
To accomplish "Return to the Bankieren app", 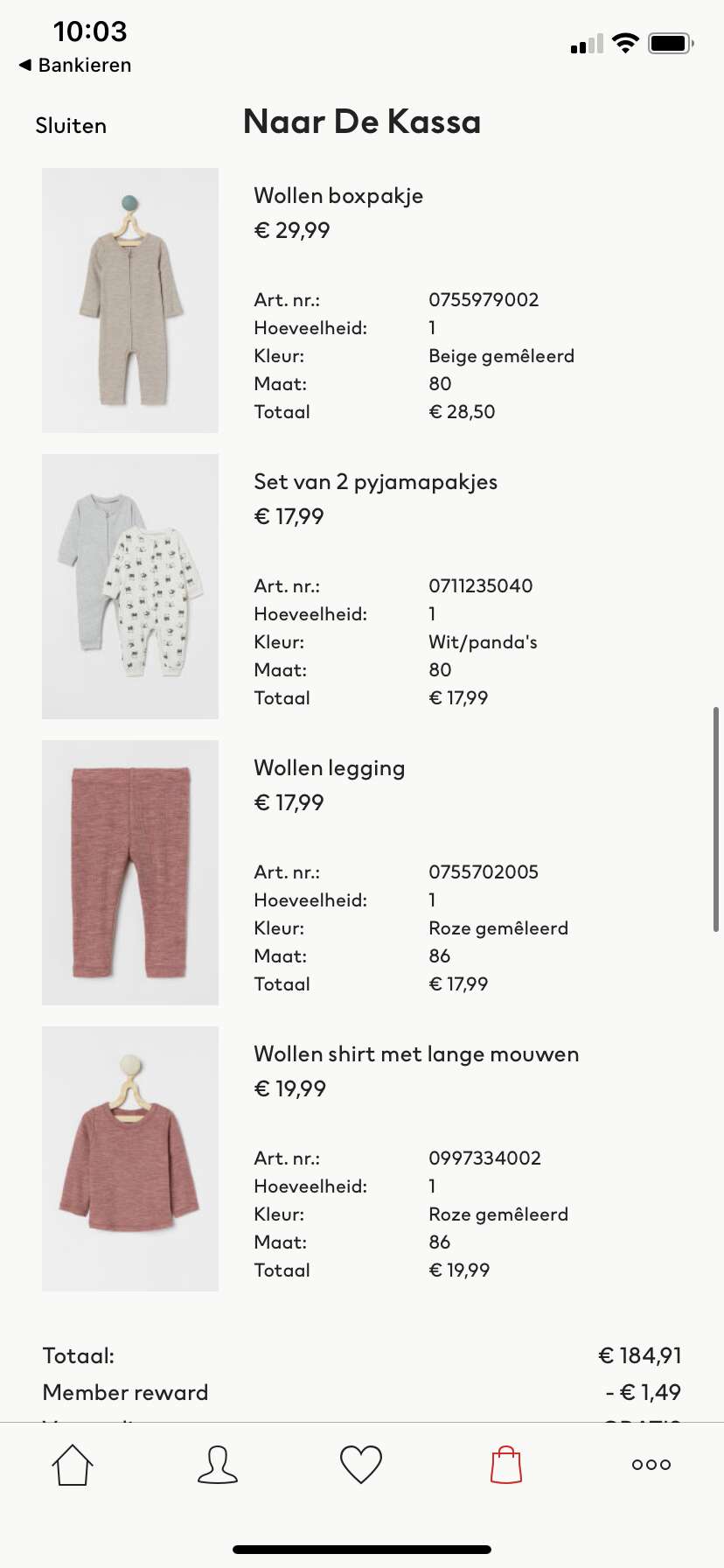I will click(75, 65).
